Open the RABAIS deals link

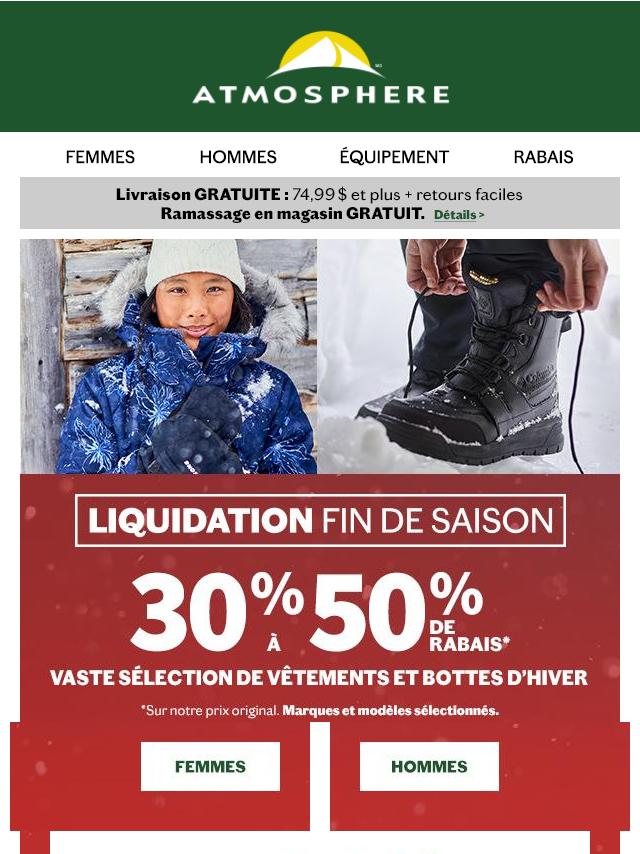543,157
